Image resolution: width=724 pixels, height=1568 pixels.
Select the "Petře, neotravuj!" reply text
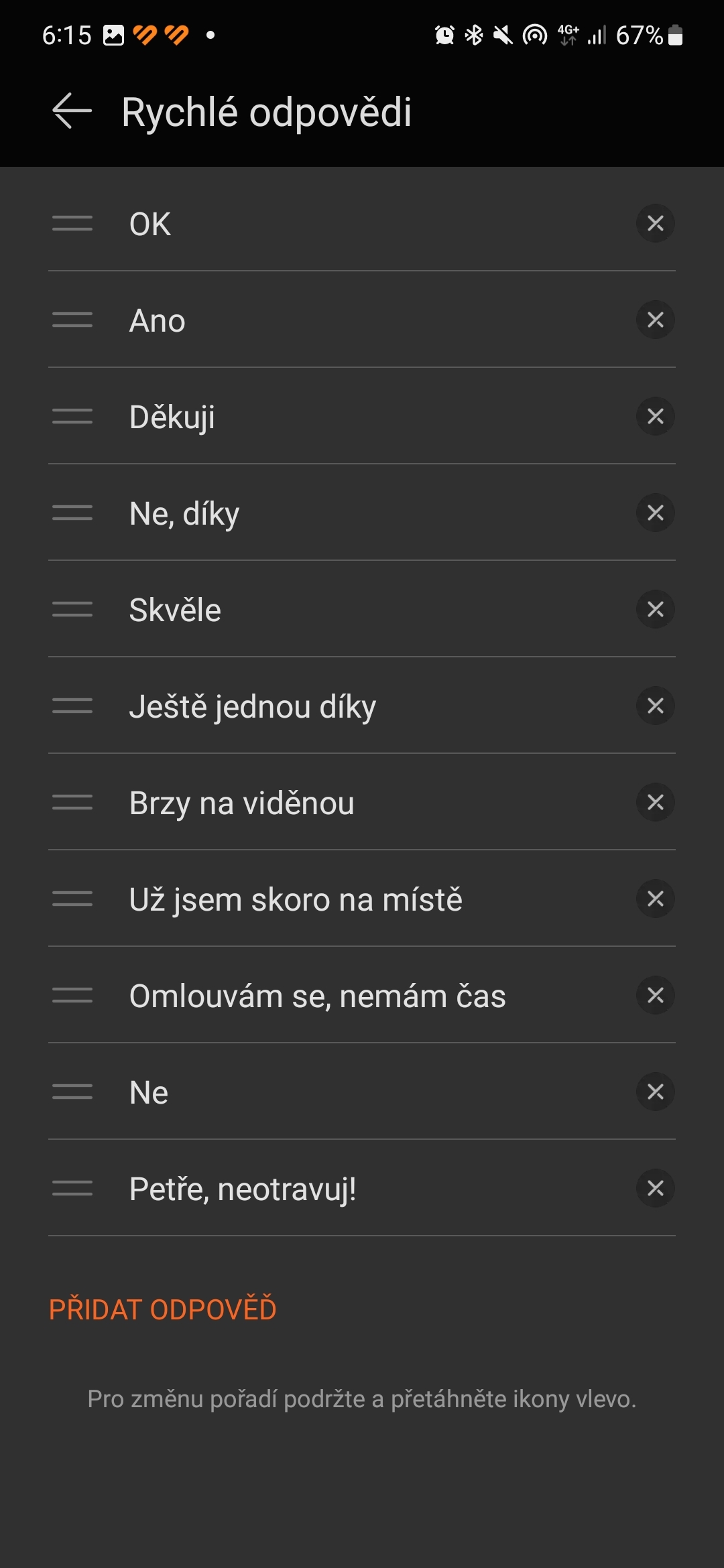[x=242, y=1189]
